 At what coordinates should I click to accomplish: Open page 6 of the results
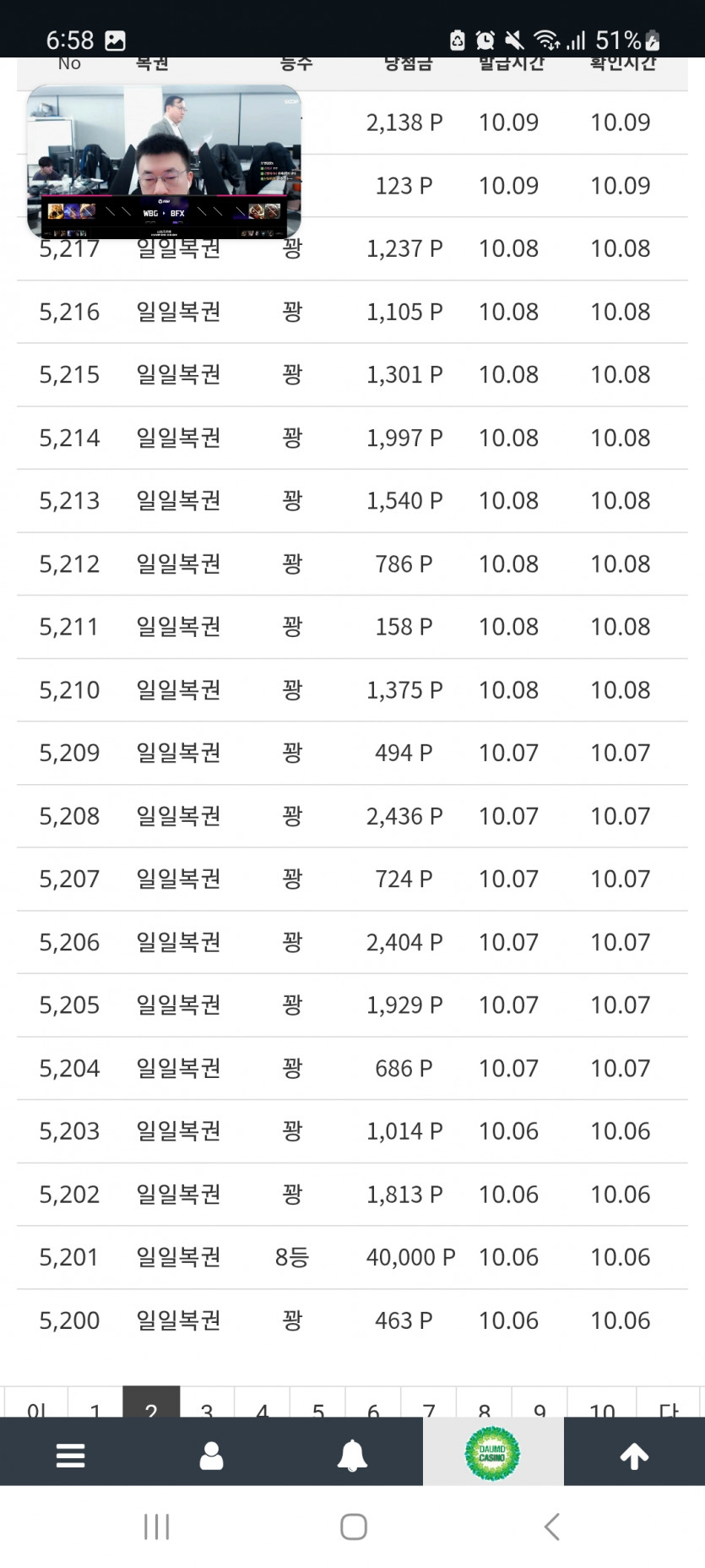click(373, 1406)
